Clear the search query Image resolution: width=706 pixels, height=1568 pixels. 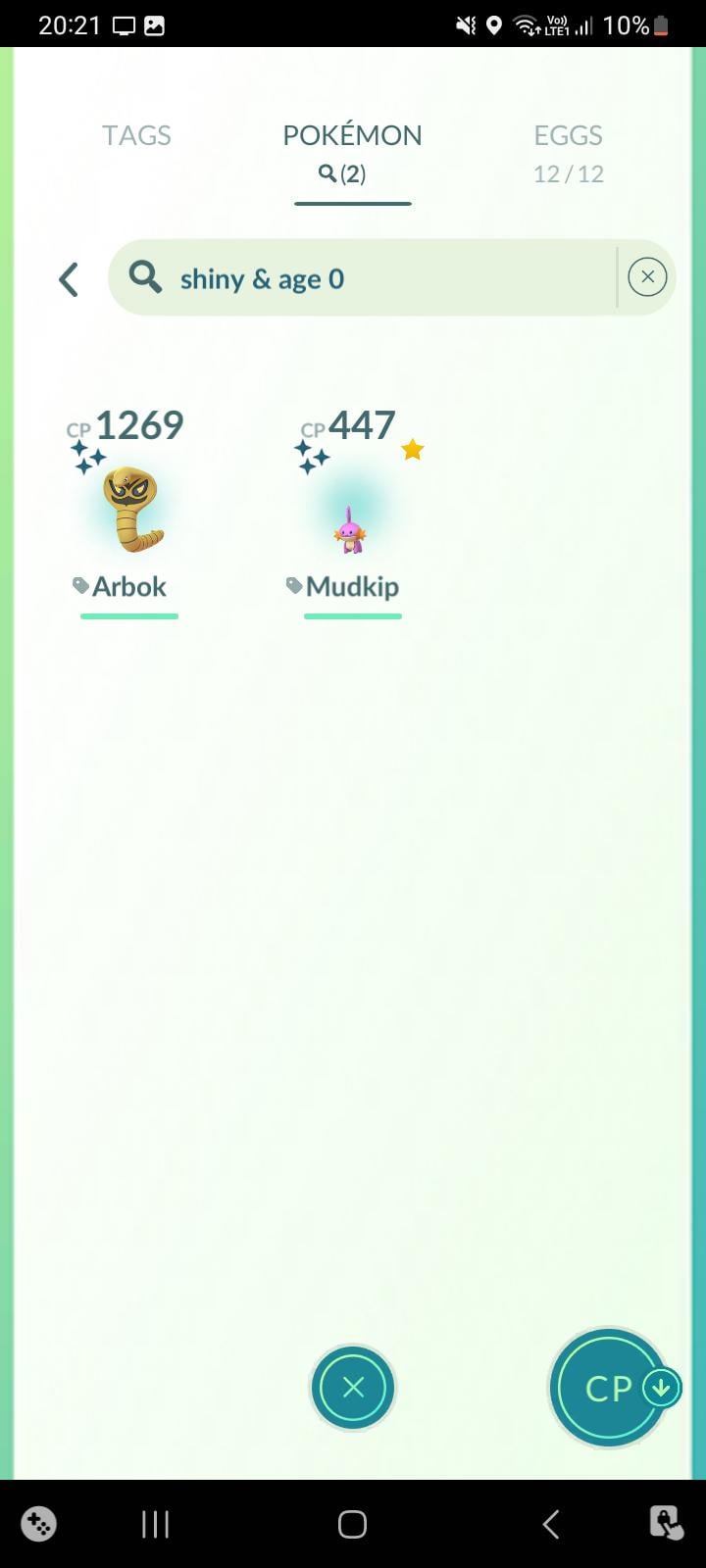(x=647, y=278)
